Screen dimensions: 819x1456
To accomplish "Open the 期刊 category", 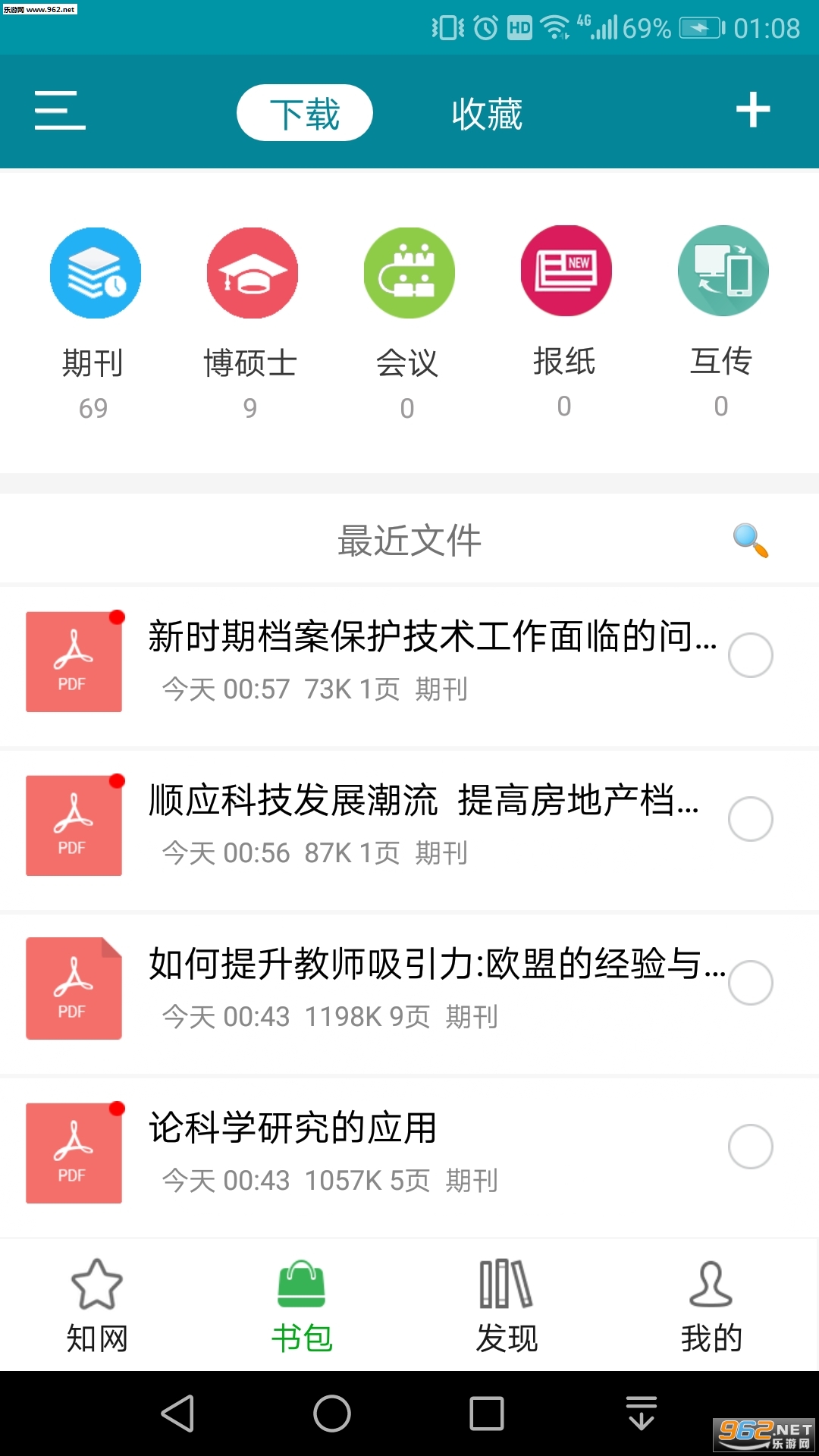I will click(95, 273).
